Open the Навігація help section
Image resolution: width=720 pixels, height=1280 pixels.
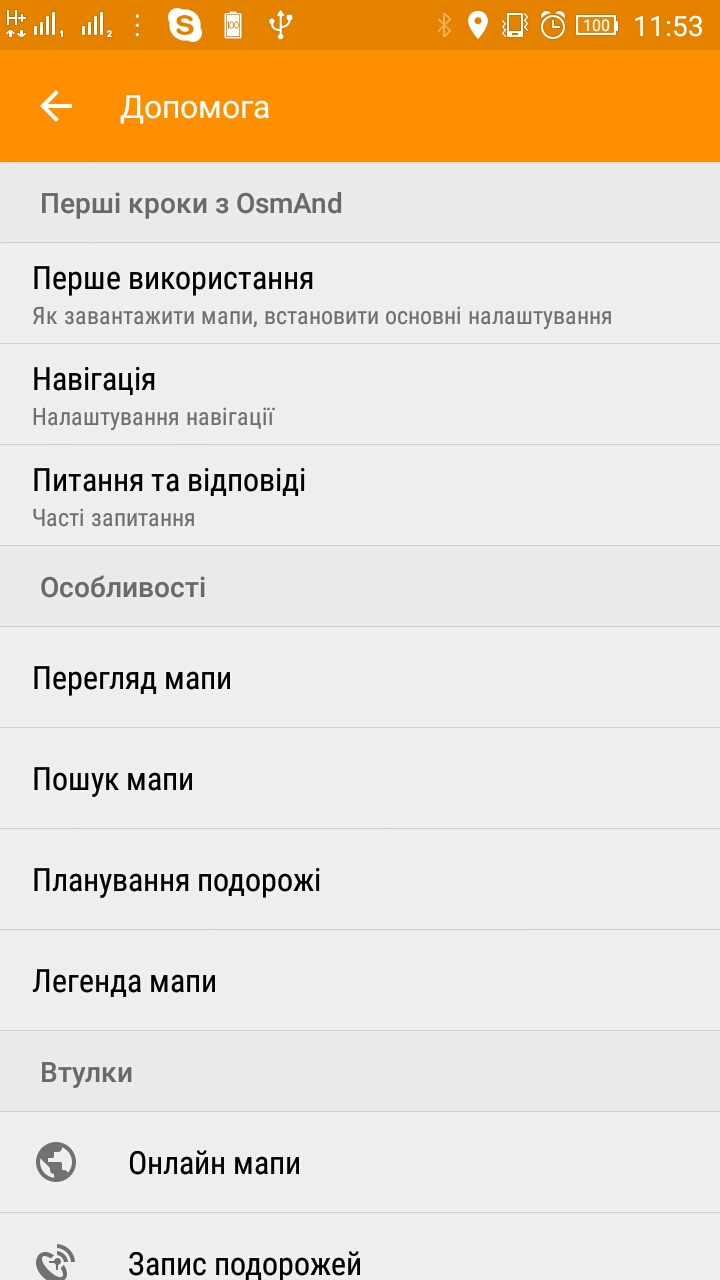(360, 394)
